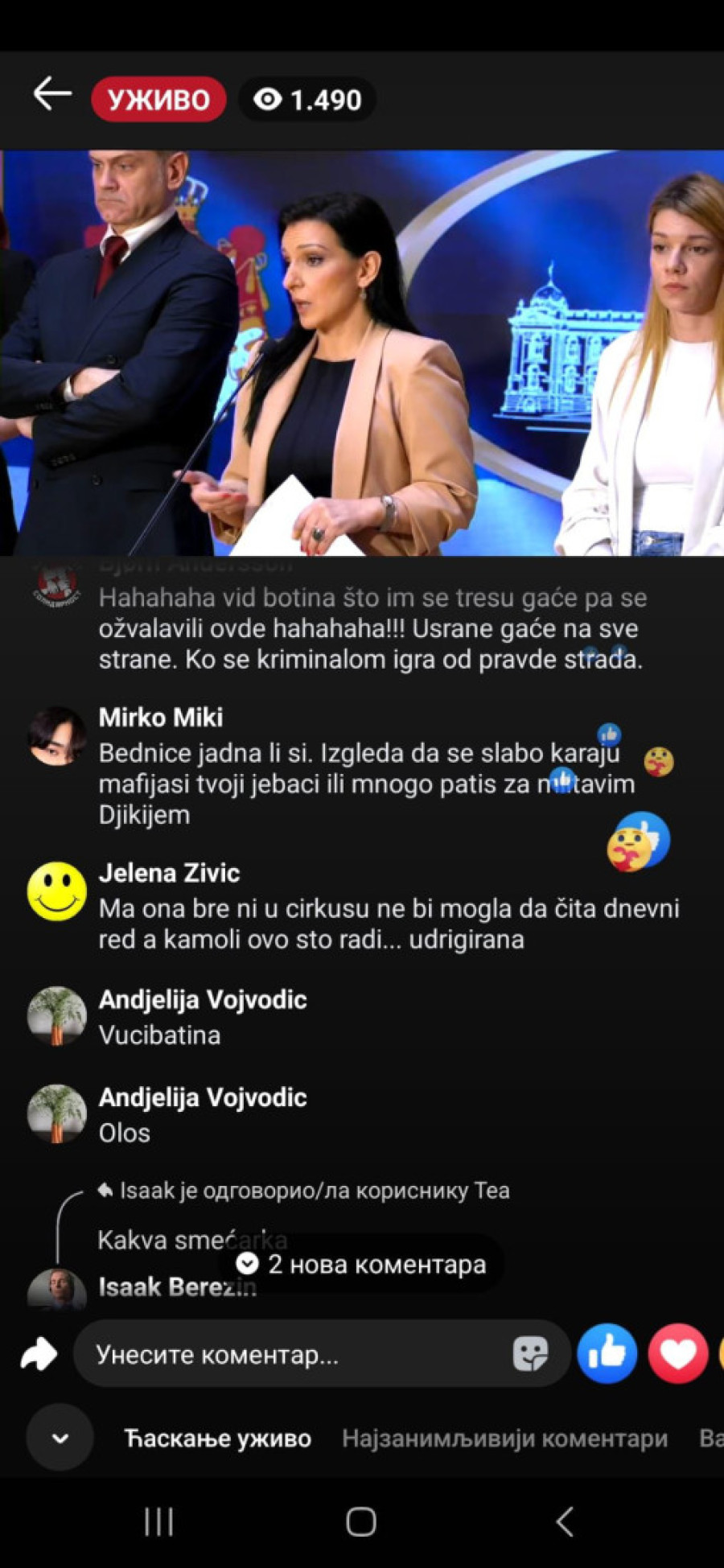Viewport: 724px width, 1568px height.
Task: Send a thumbs-up reaction
Action: 607,1354
